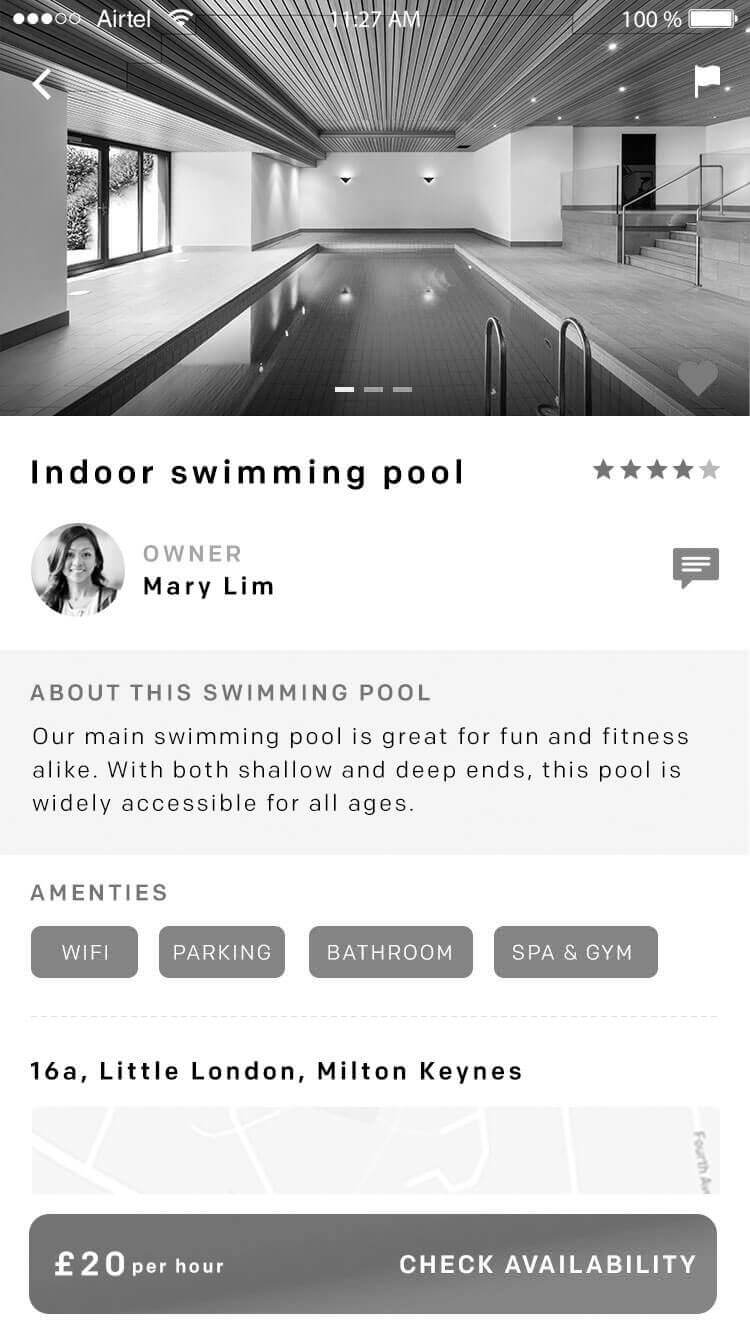The height and width of the screenshot is (1334, 750).
Task: Select the PARKING amenity chip
Action: pyautogui.click(x=222, y=952)
